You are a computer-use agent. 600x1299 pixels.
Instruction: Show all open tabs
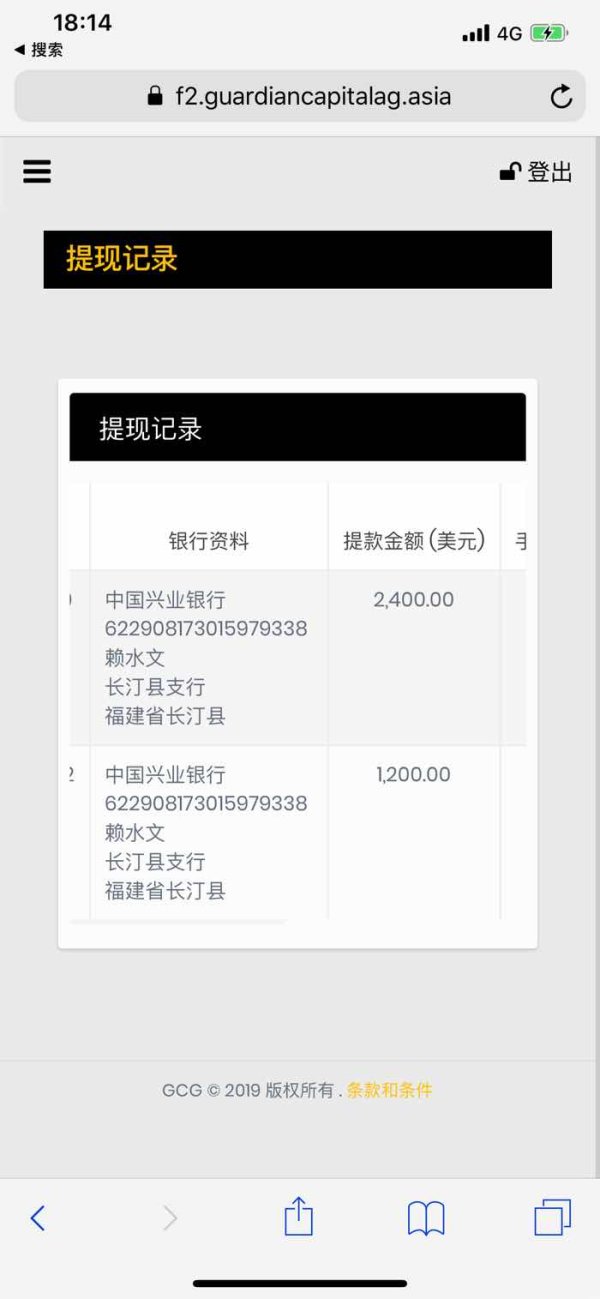[x=553, y=1217]
